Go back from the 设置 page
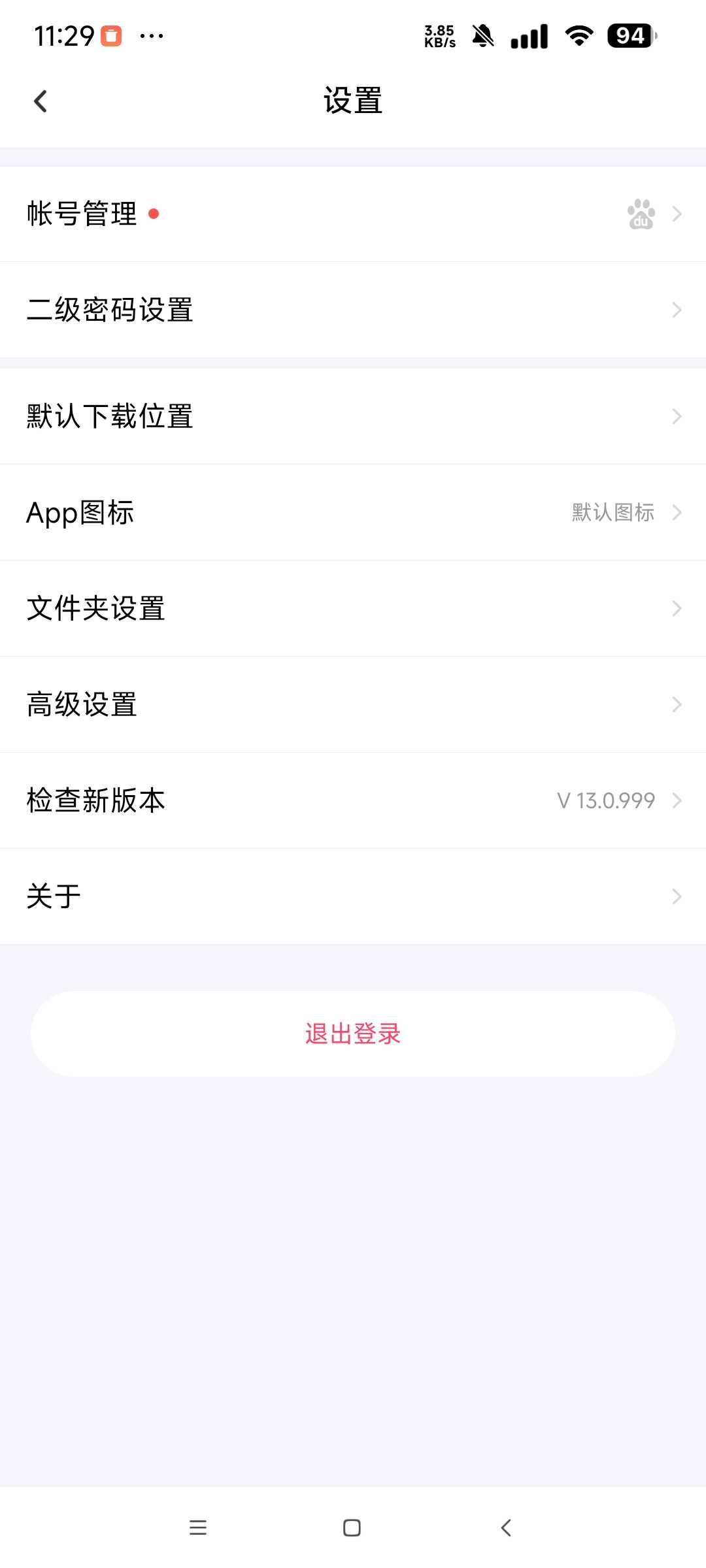This screenshot has height=1568, width=706. (x=41, y=101)
